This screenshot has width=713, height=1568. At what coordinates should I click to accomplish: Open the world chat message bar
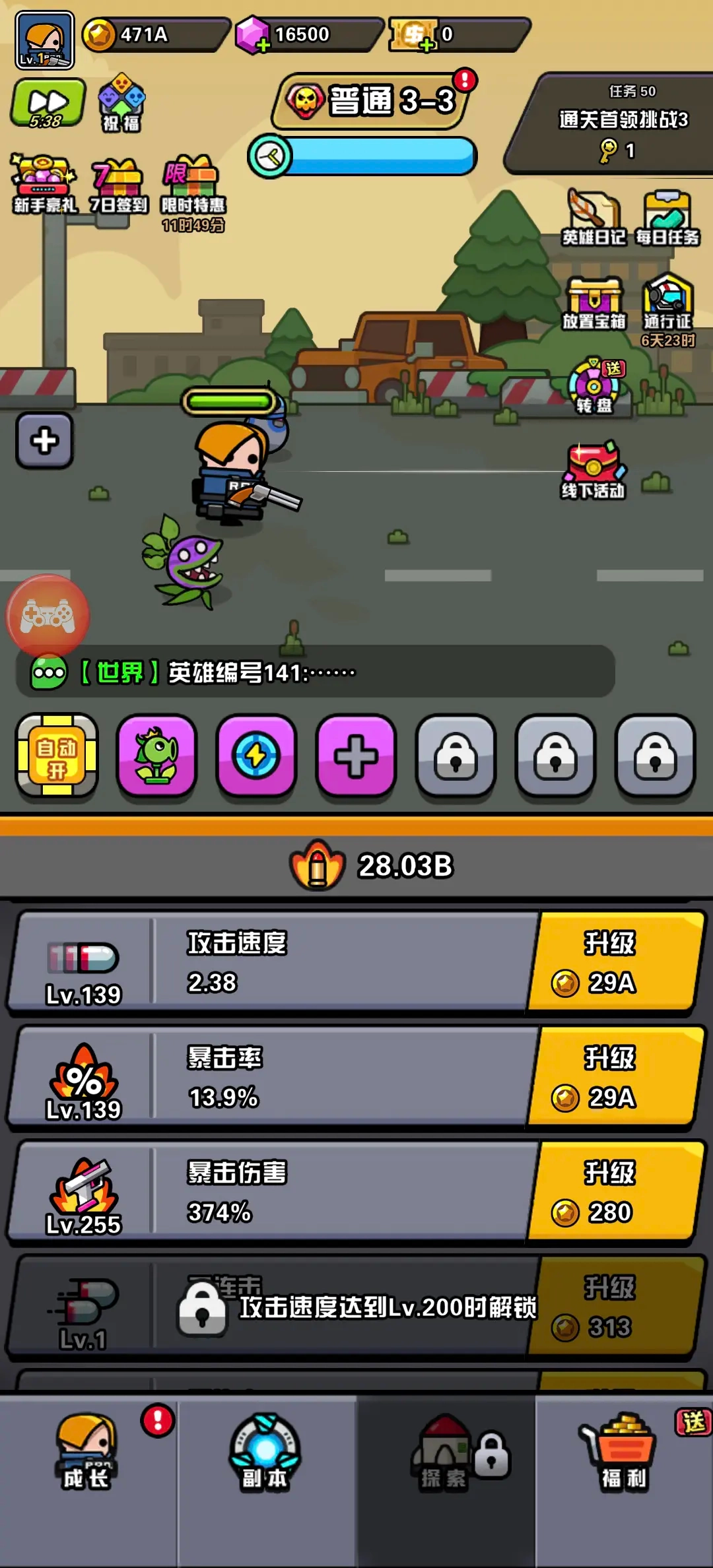pyautogui.click(x=316, y=672)
